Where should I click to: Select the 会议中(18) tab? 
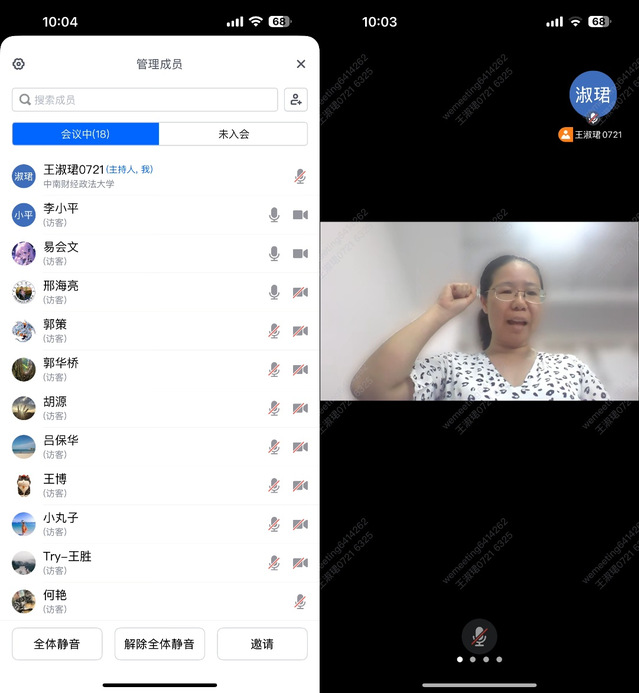85,134
